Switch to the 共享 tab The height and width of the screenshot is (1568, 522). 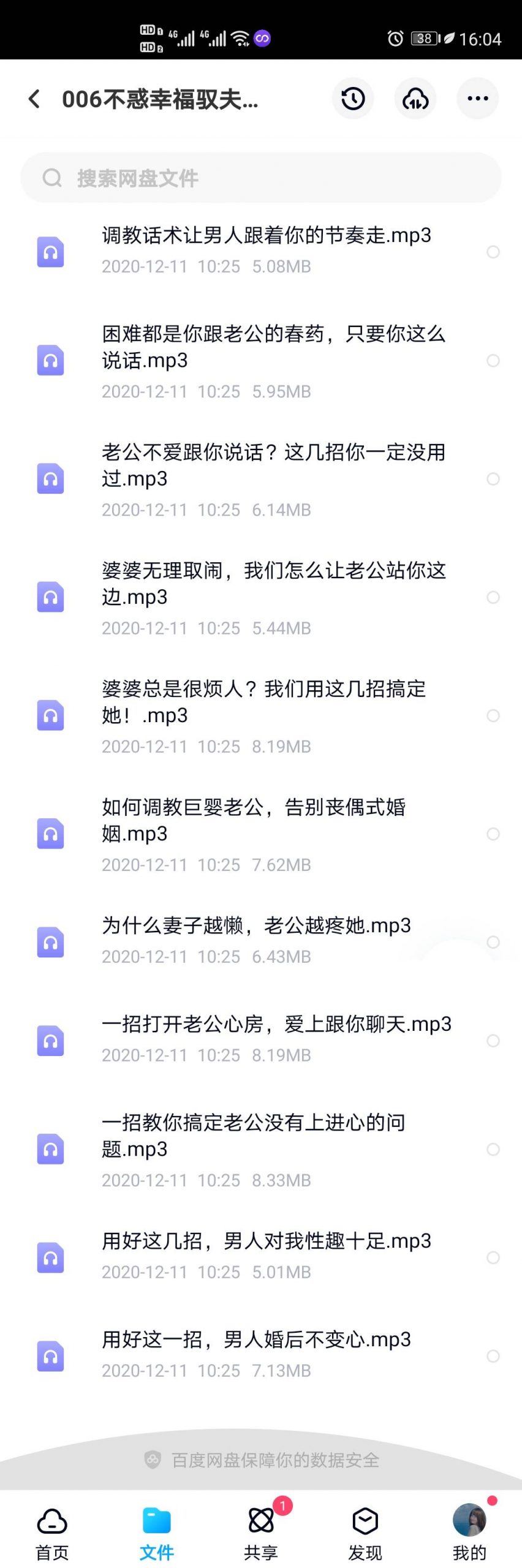tap(261, 1533)
